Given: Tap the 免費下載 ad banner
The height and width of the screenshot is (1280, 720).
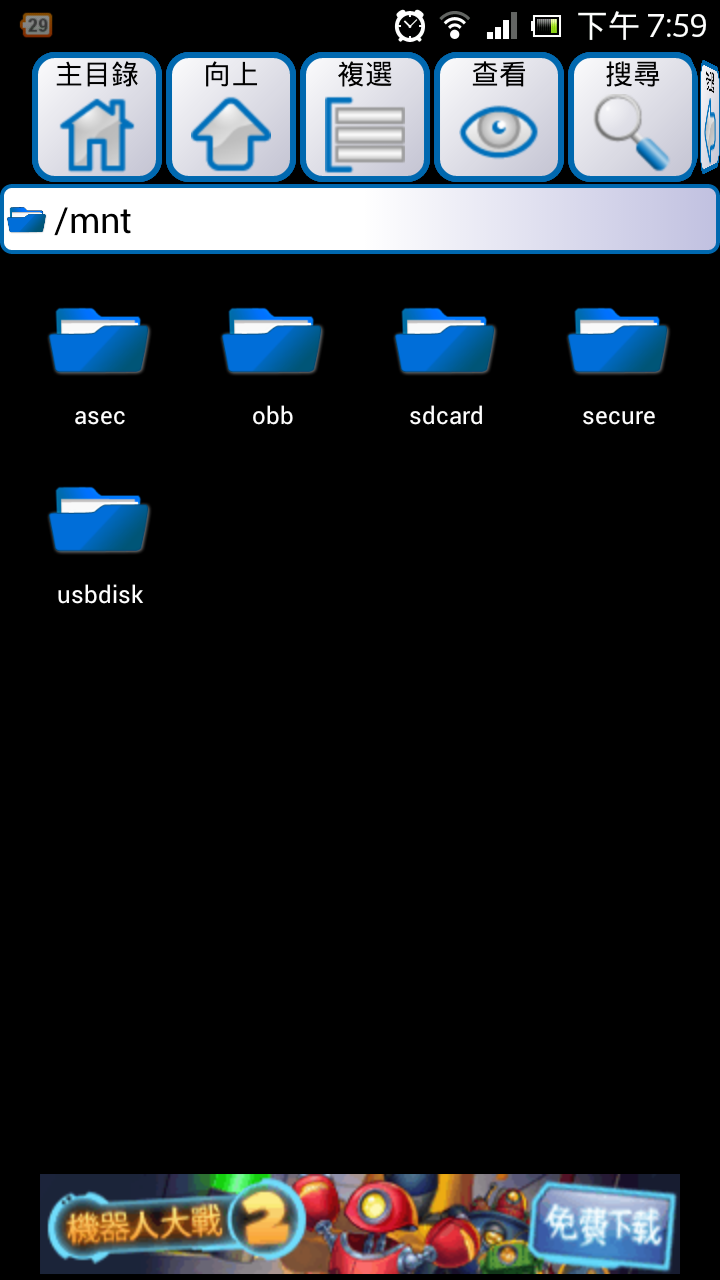Looking at the screenshot, I should 360,1224.
